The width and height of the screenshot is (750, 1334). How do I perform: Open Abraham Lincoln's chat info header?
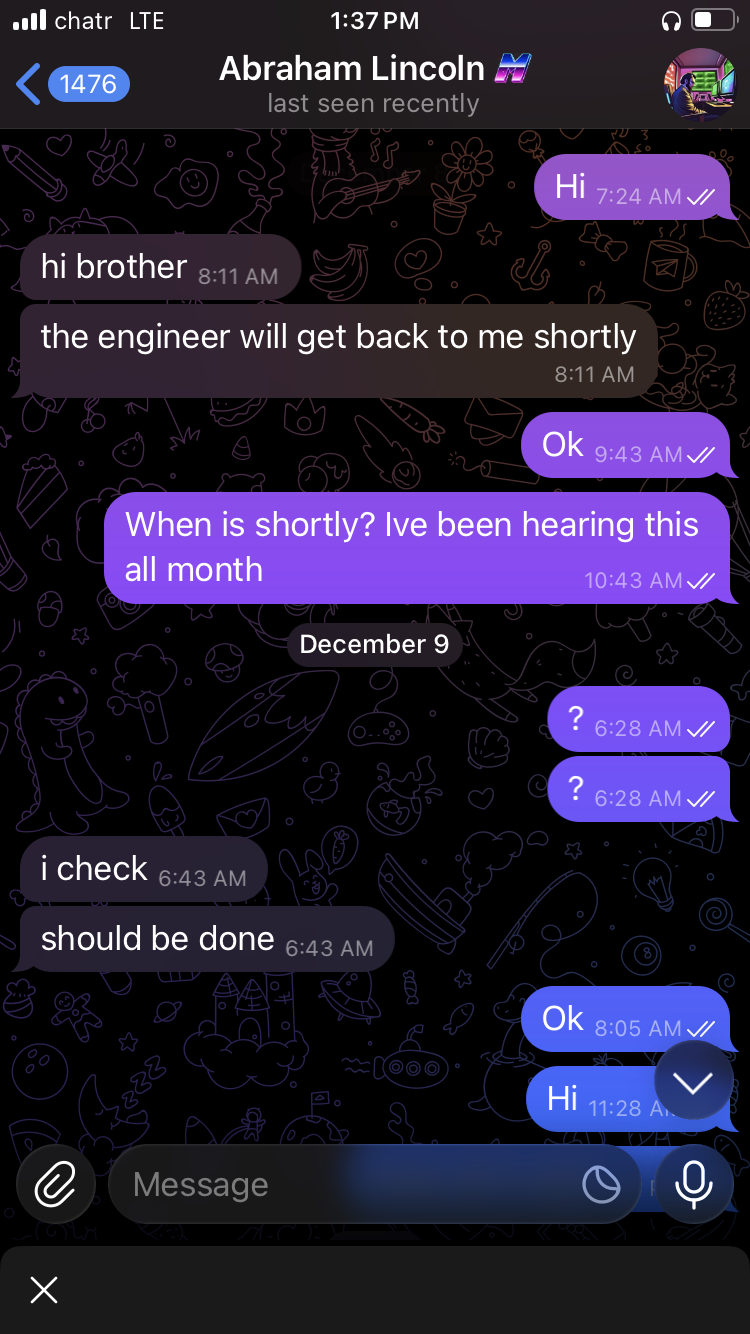373,84
